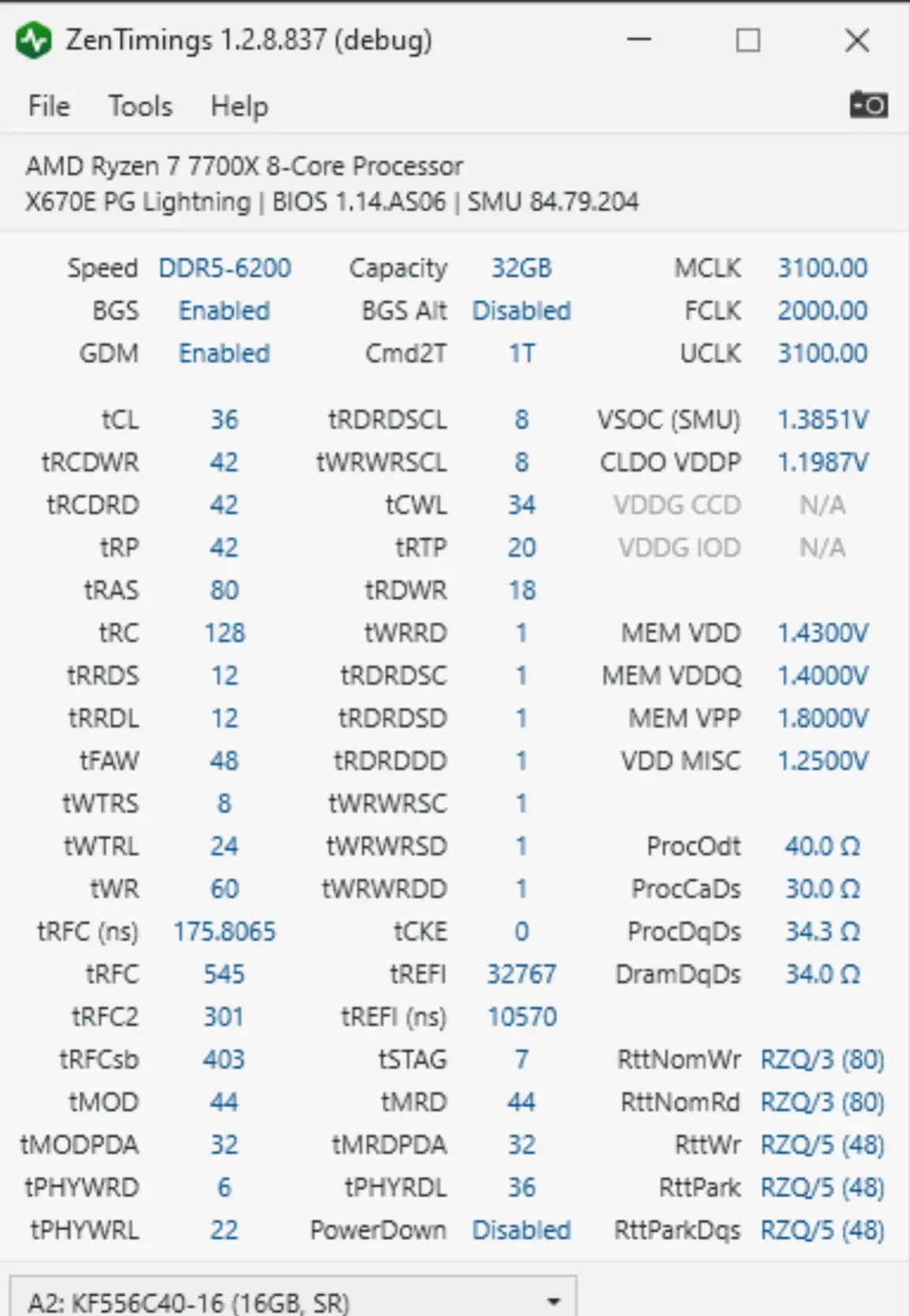Take a screenshot with the camera icon
Viewport: 910px width, 1316px height.
point(868,104)
